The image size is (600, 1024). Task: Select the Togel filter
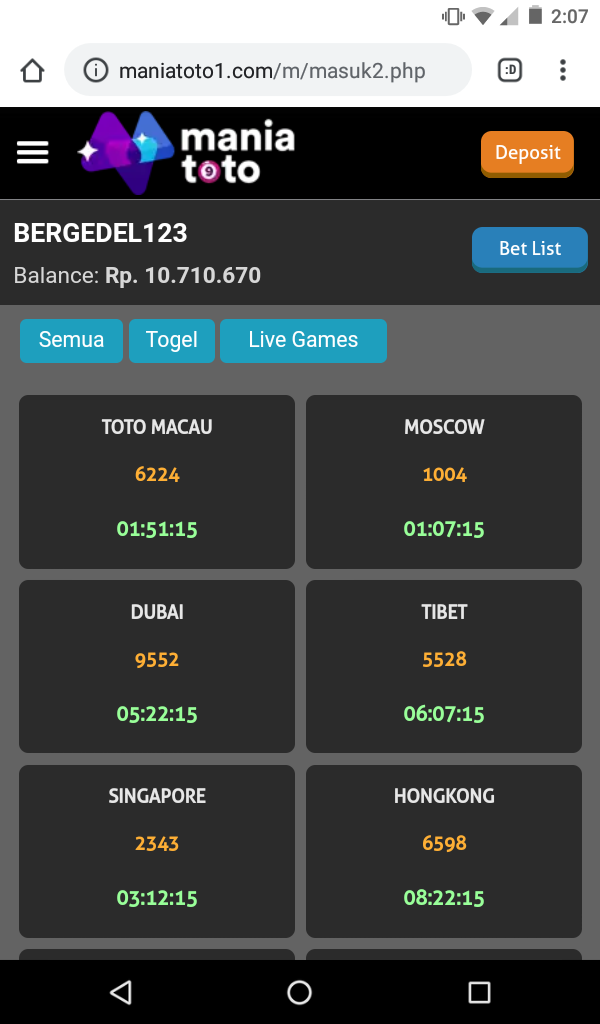point(172,340)
